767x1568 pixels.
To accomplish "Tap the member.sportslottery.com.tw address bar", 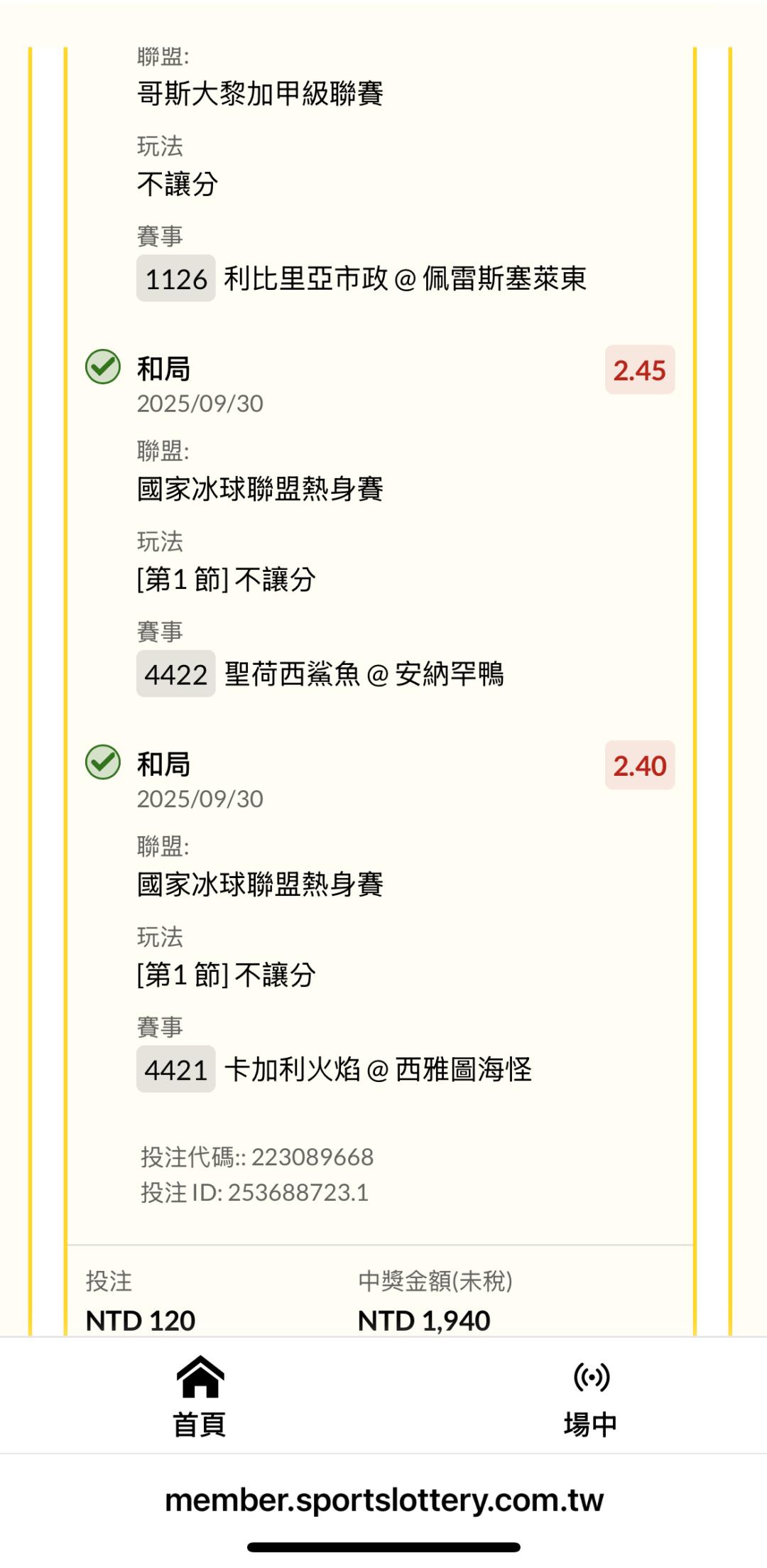I will [383, 1499].
